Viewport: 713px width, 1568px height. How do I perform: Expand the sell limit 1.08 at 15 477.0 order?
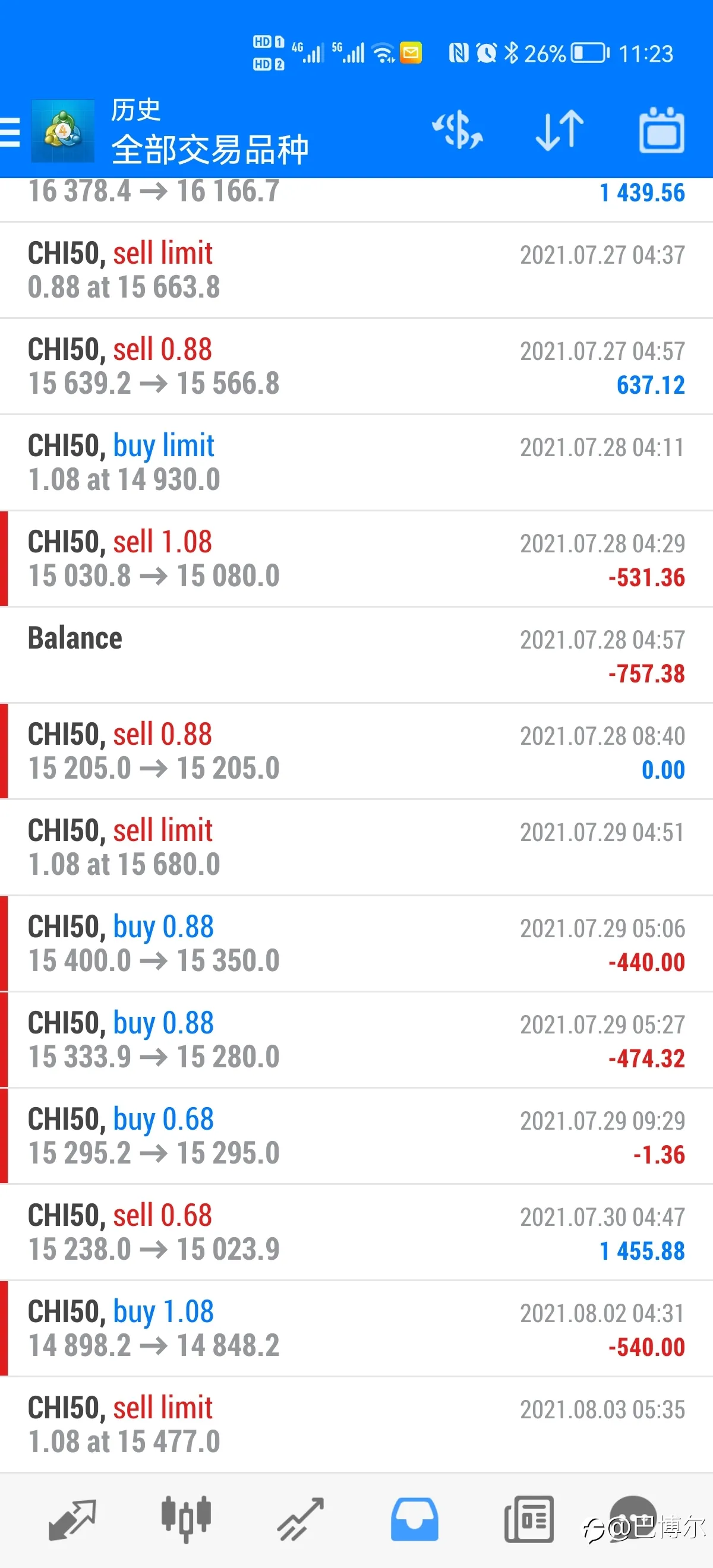(x=356, y=1424)
